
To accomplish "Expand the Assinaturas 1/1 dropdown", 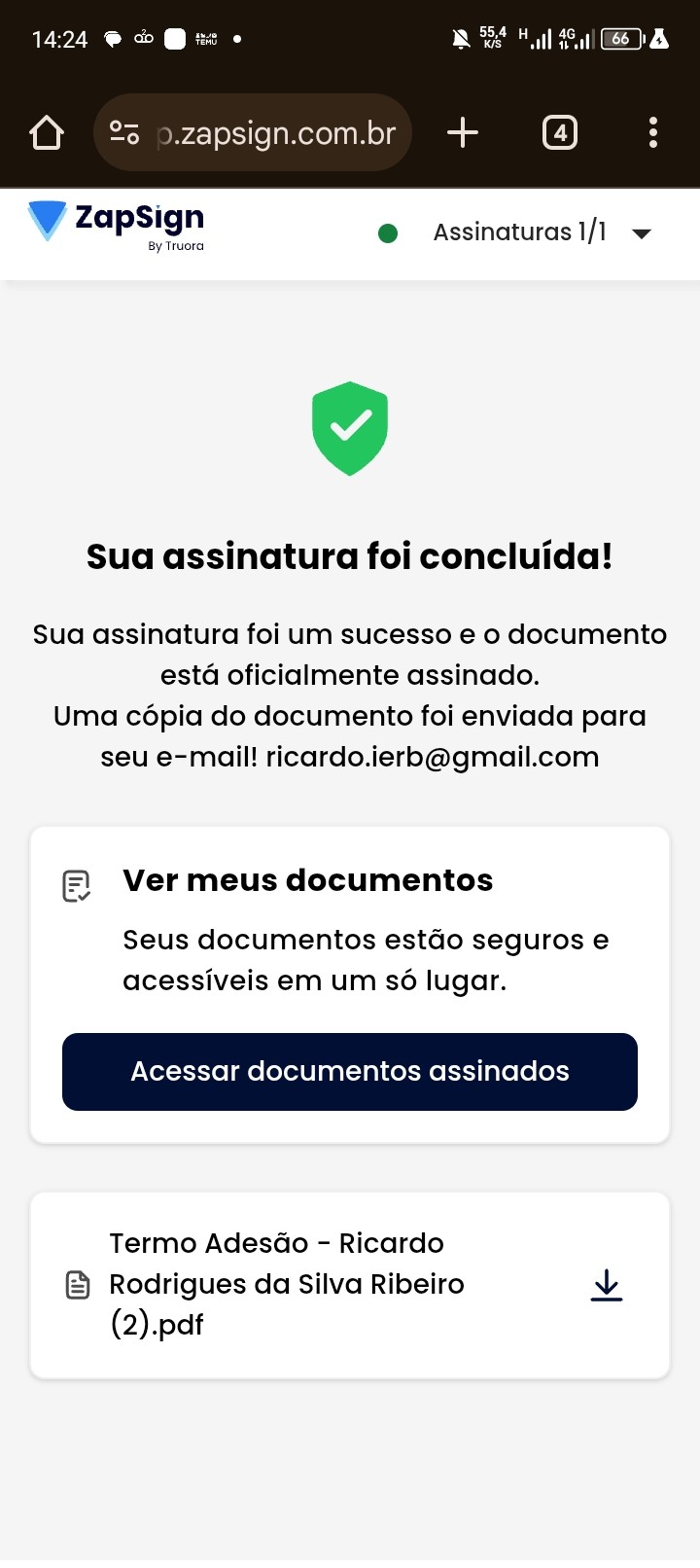I will tap(641, 233).
